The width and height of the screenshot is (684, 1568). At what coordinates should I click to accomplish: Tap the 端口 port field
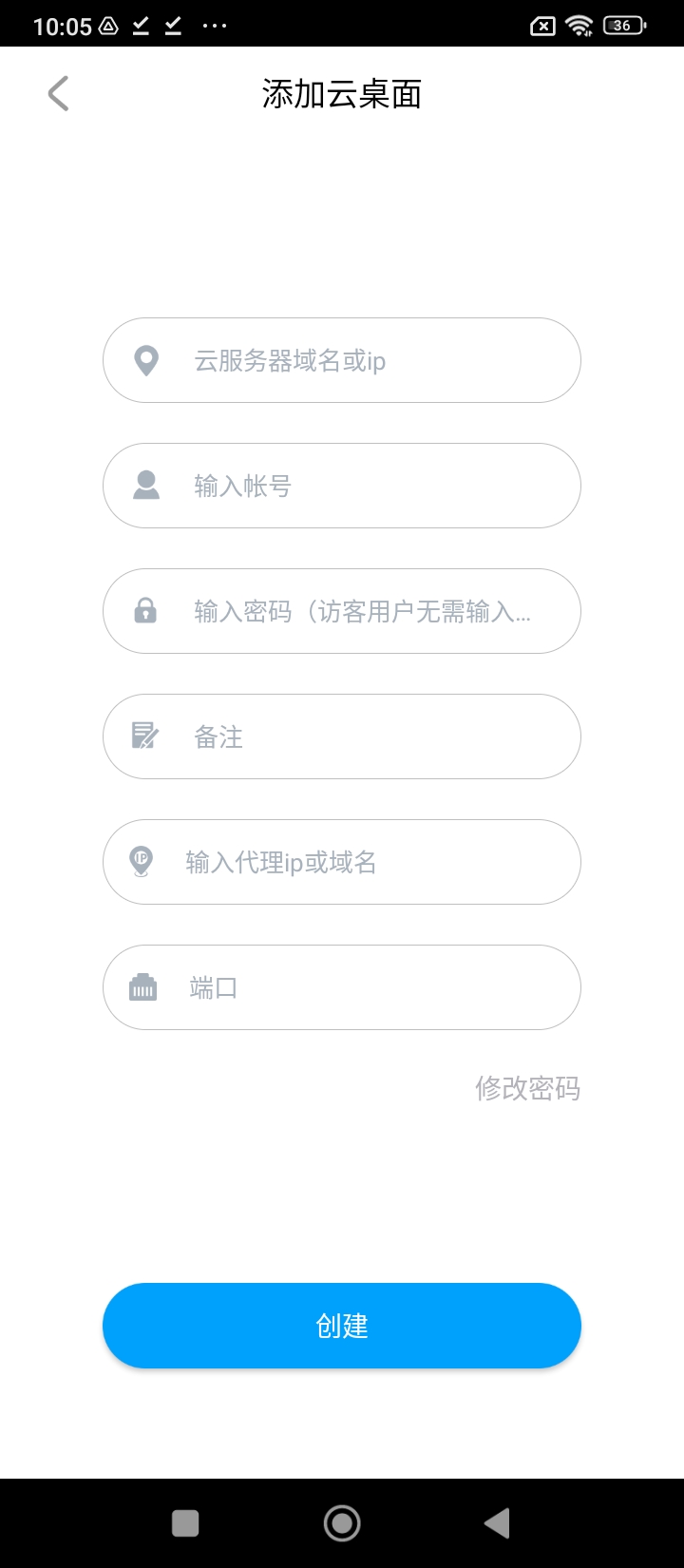[x=361, y=988]
